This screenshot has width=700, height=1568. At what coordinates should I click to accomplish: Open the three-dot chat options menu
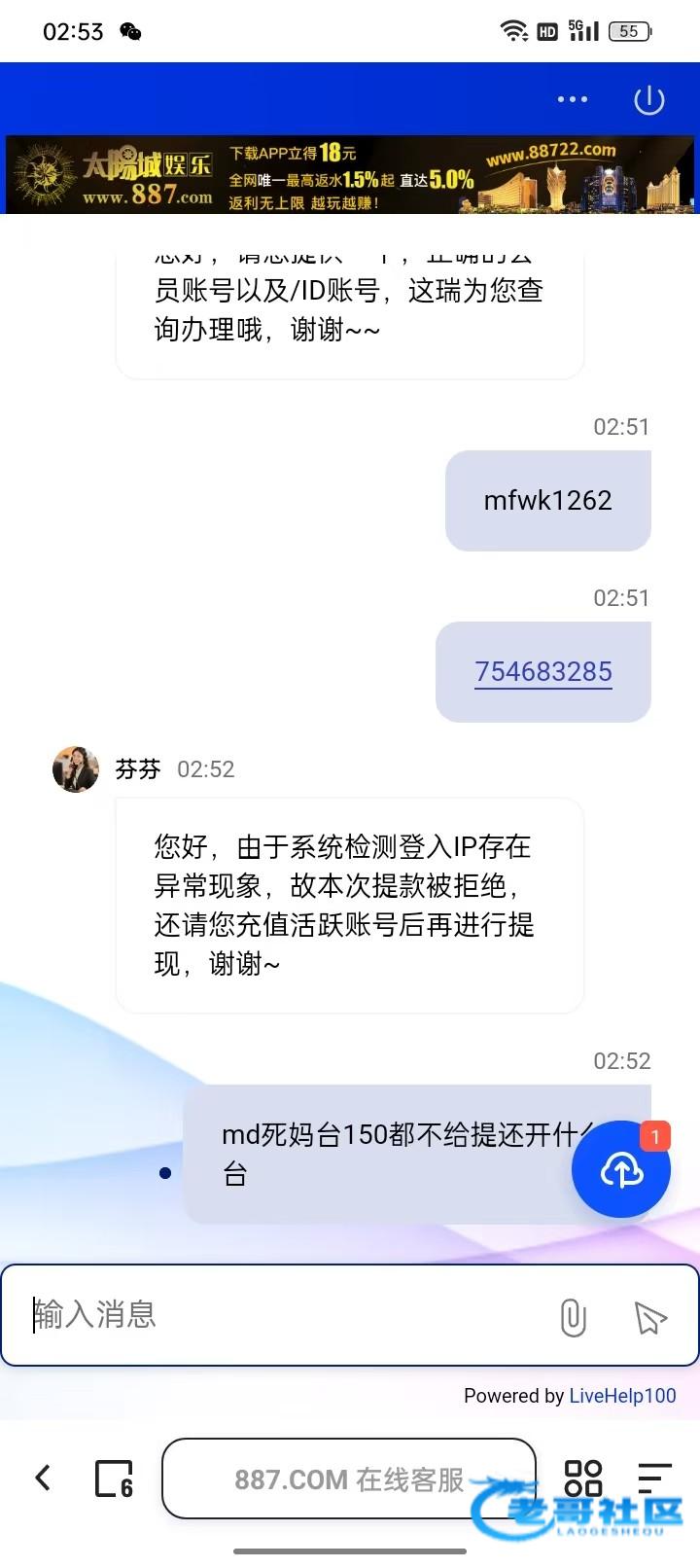coord(572,99)
